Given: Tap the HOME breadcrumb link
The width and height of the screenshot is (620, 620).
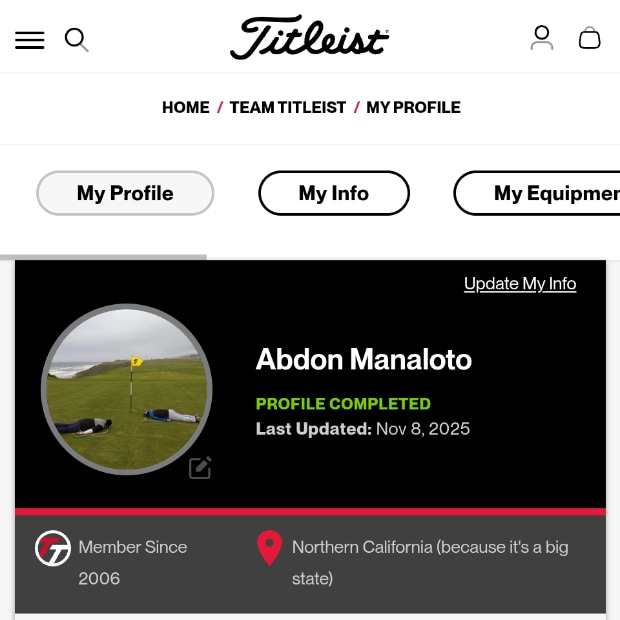Looking at the screenshot, I should click(186, 107).
